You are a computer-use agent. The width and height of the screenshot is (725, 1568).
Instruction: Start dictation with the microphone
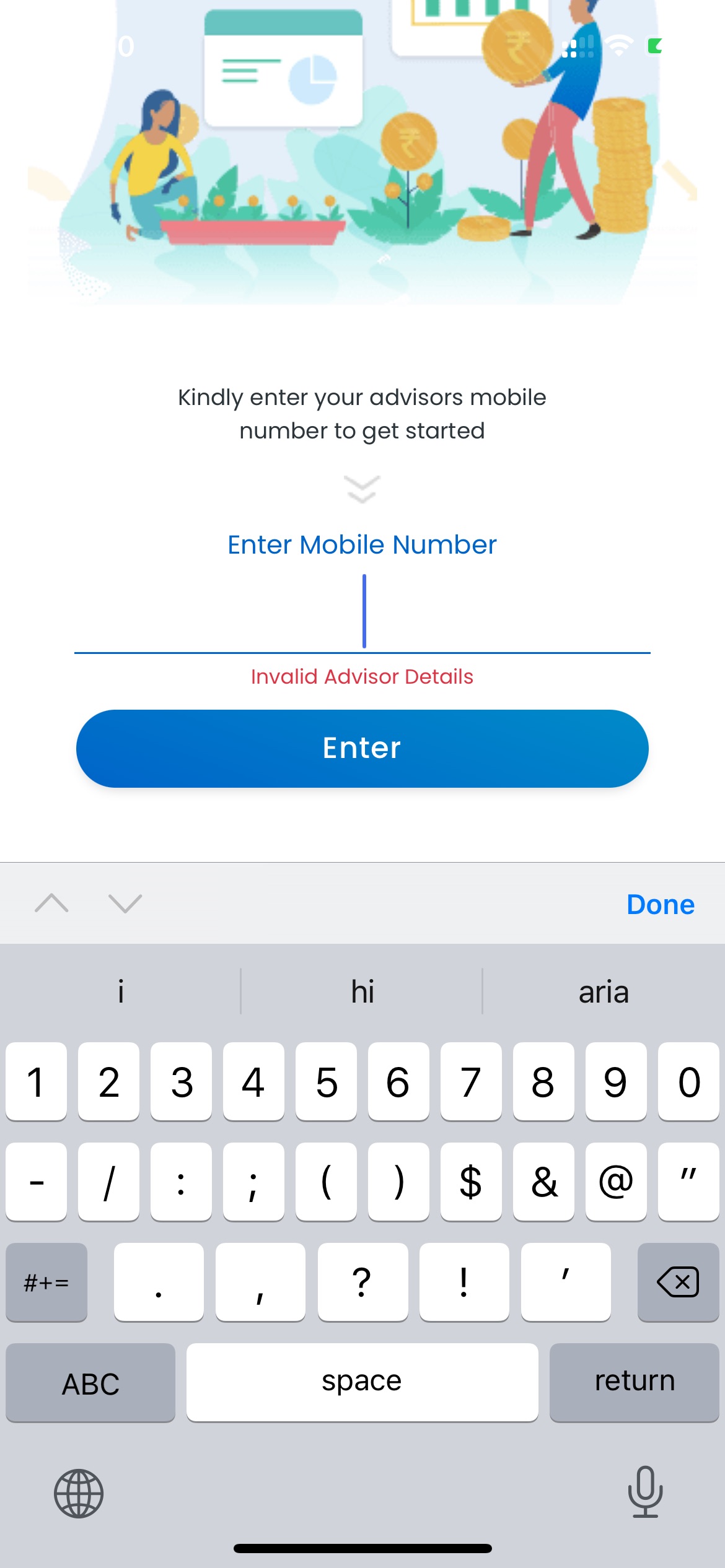tap(645, 1492)
